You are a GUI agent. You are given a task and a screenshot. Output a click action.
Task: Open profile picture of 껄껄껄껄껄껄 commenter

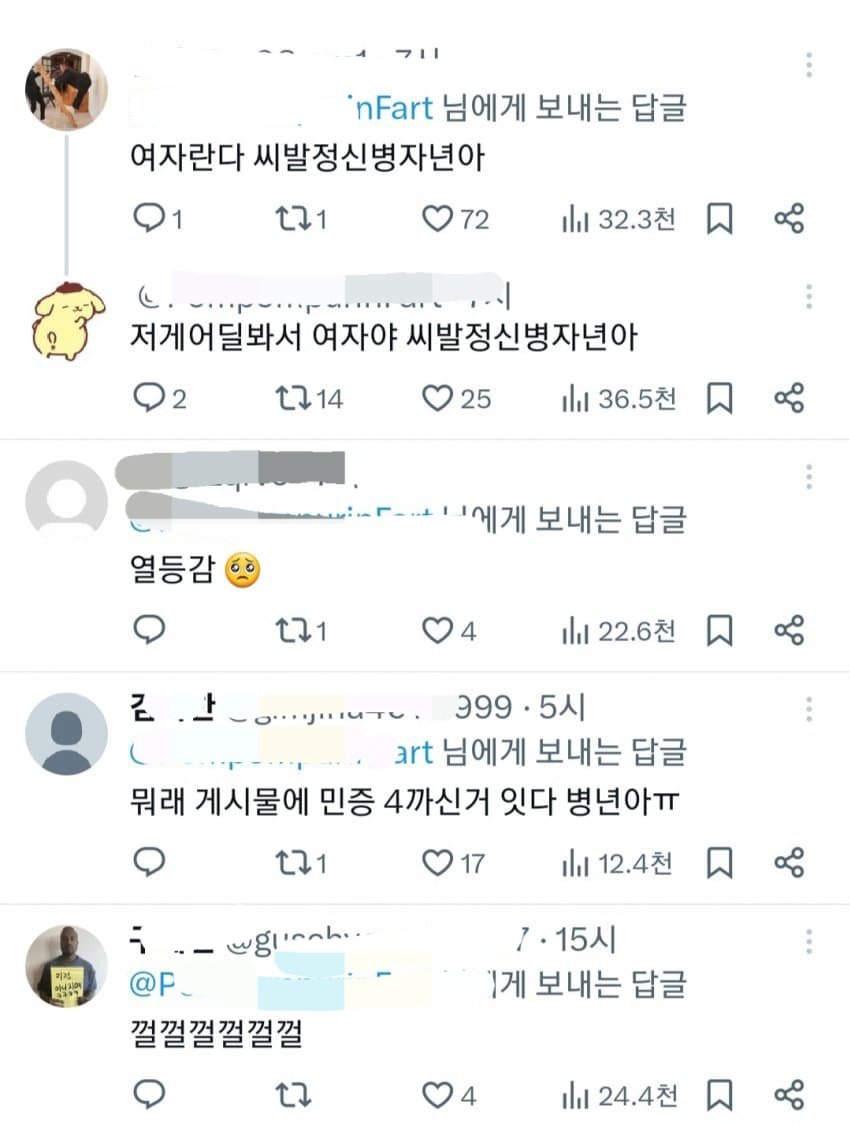tap(66, 967)
